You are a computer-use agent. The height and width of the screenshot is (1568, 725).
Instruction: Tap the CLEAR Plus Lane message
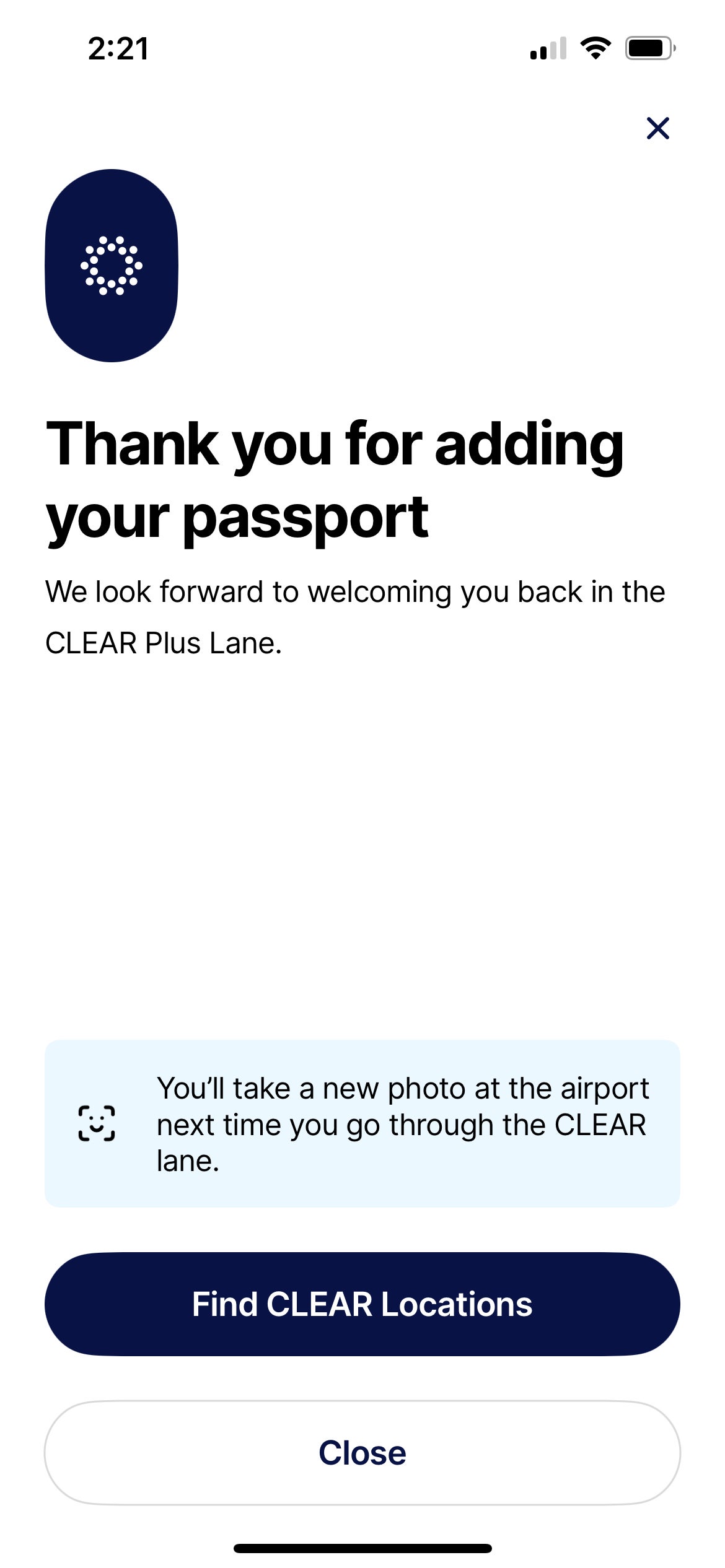356,616
